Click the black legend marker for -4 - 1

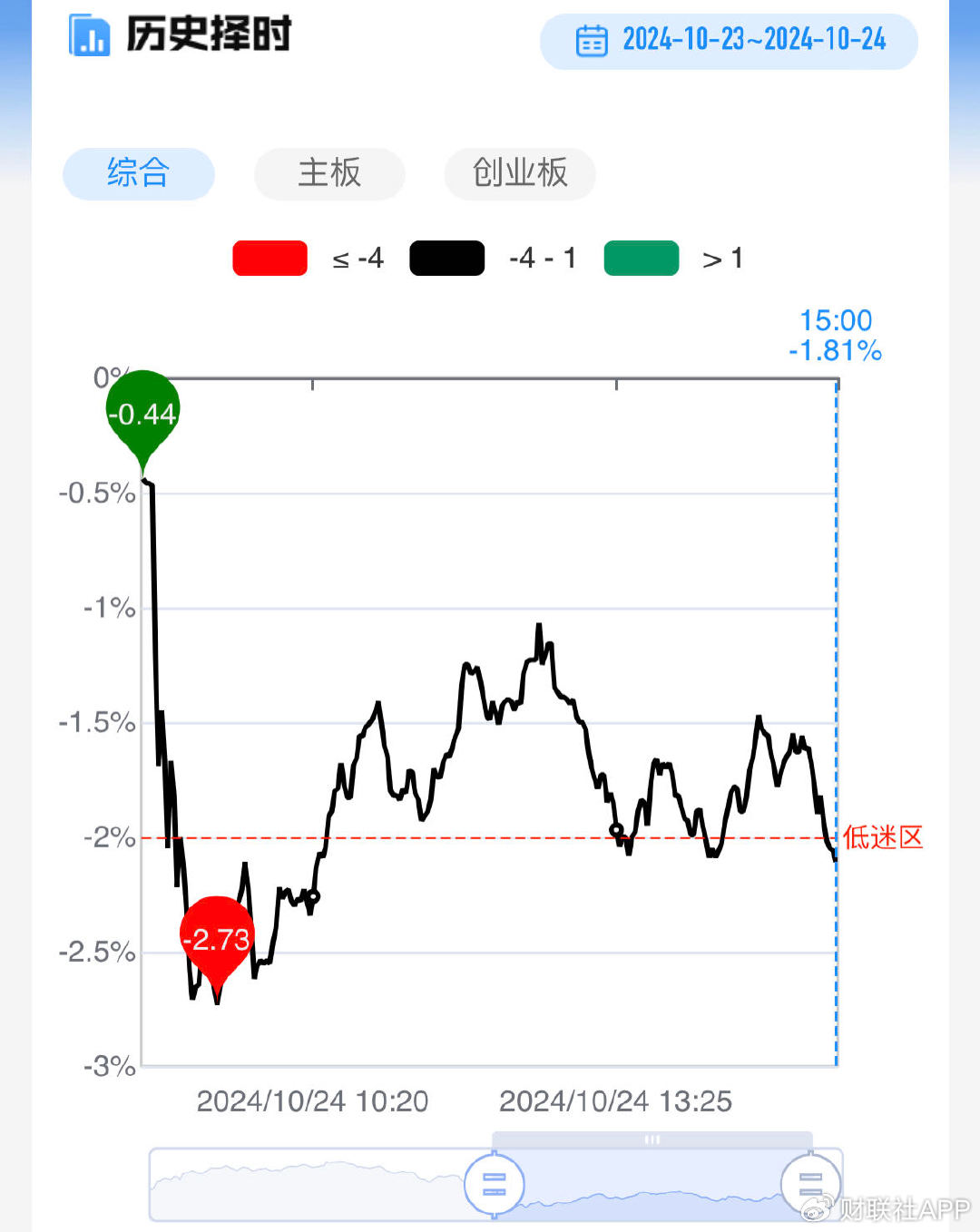click(x=446, y=258)
